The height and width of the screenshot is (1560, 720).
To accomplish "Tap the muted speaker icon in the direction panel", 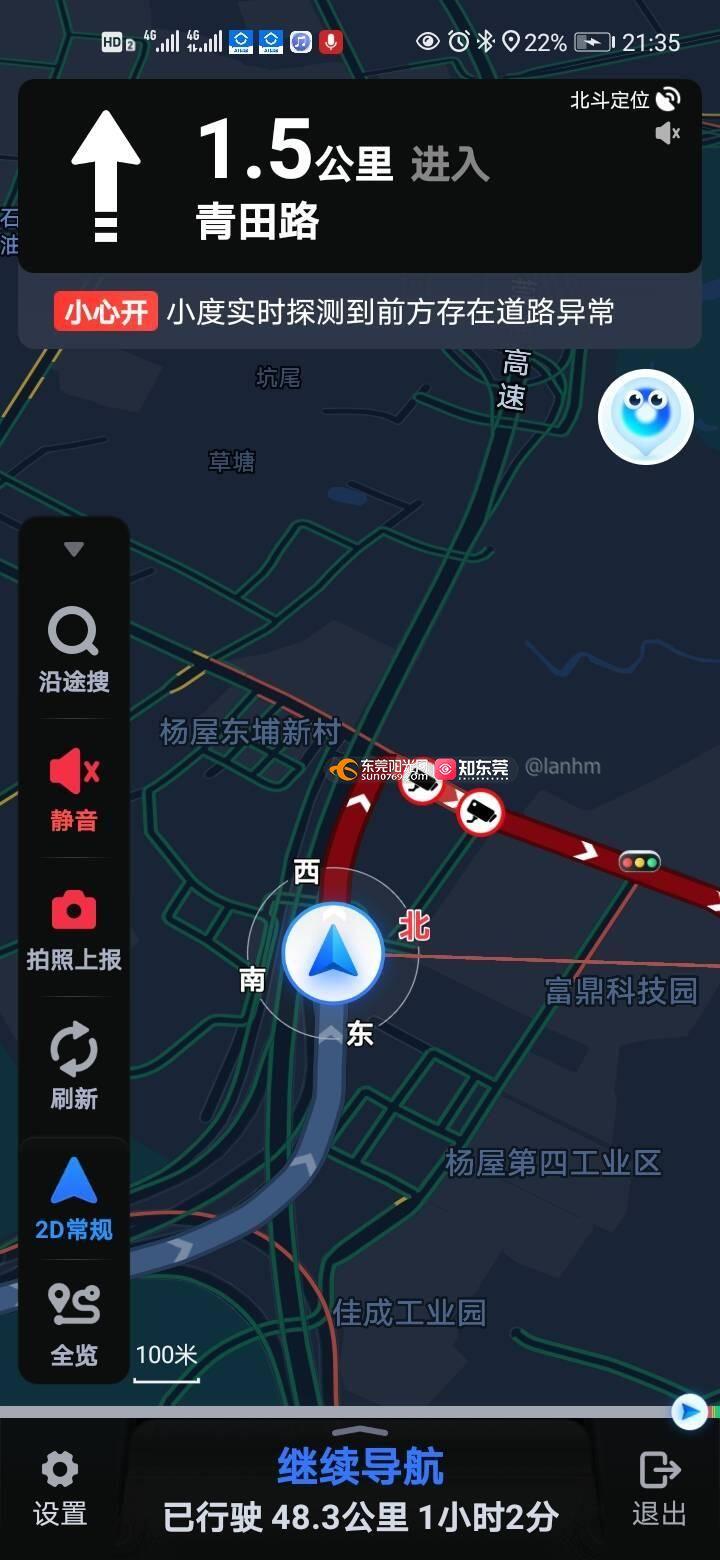I will (x=667, y=133).
